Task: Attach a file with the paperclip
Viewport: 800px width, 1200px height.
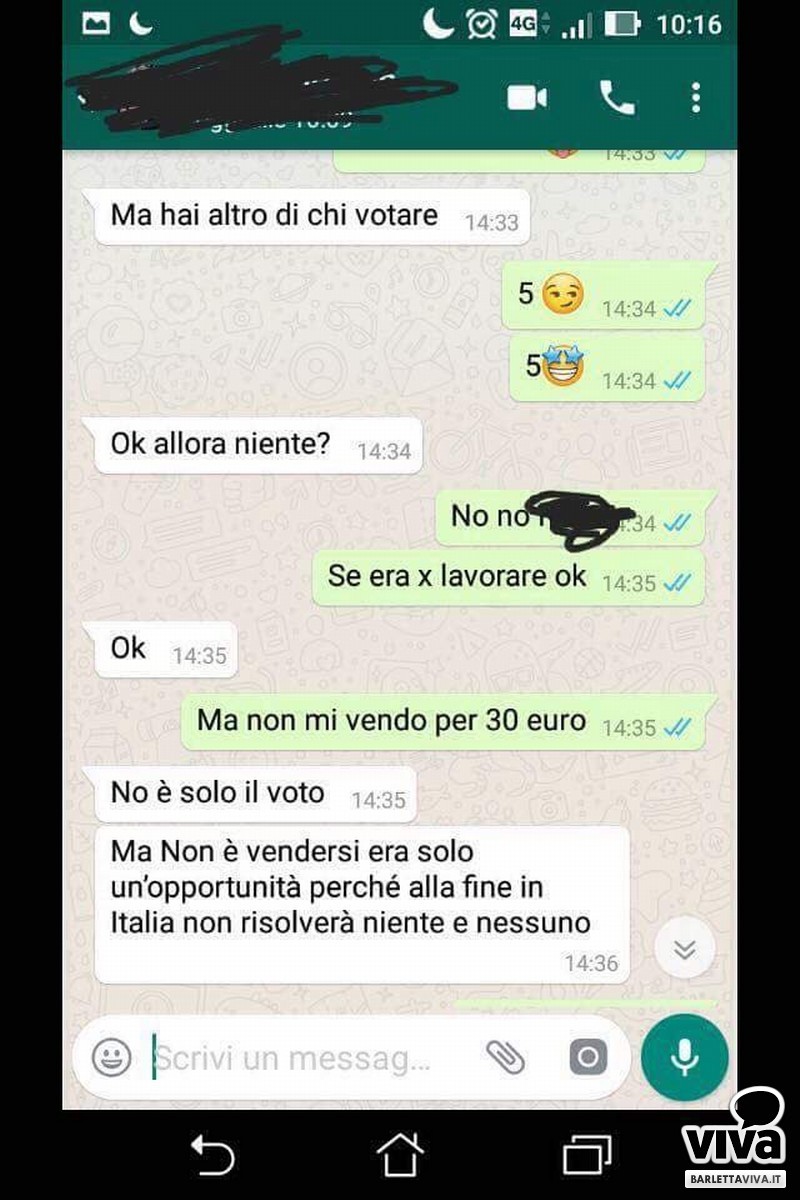Action: coord(506,1057)
